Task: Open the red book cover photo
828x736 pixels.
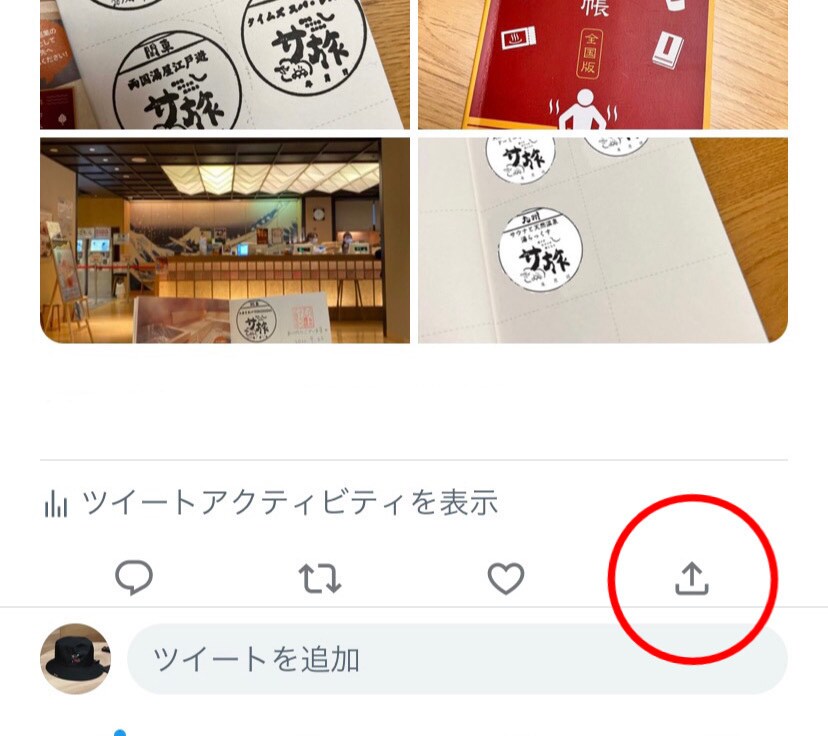Action: pyautogui.click(x=603, y=64)
